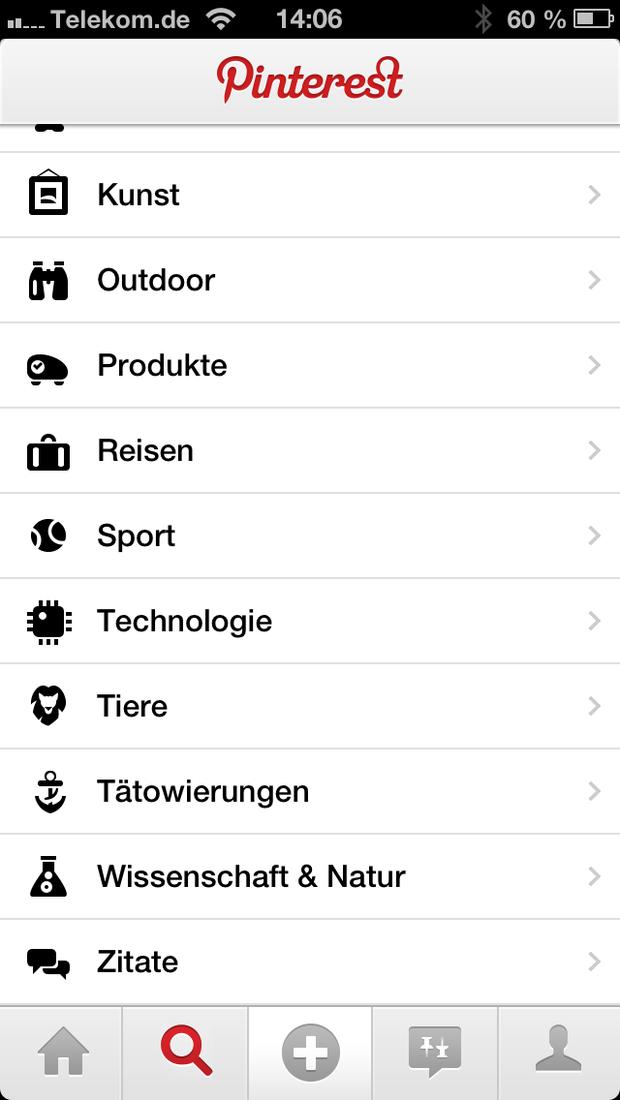Switch to the profile tab

coord(559,1053)
